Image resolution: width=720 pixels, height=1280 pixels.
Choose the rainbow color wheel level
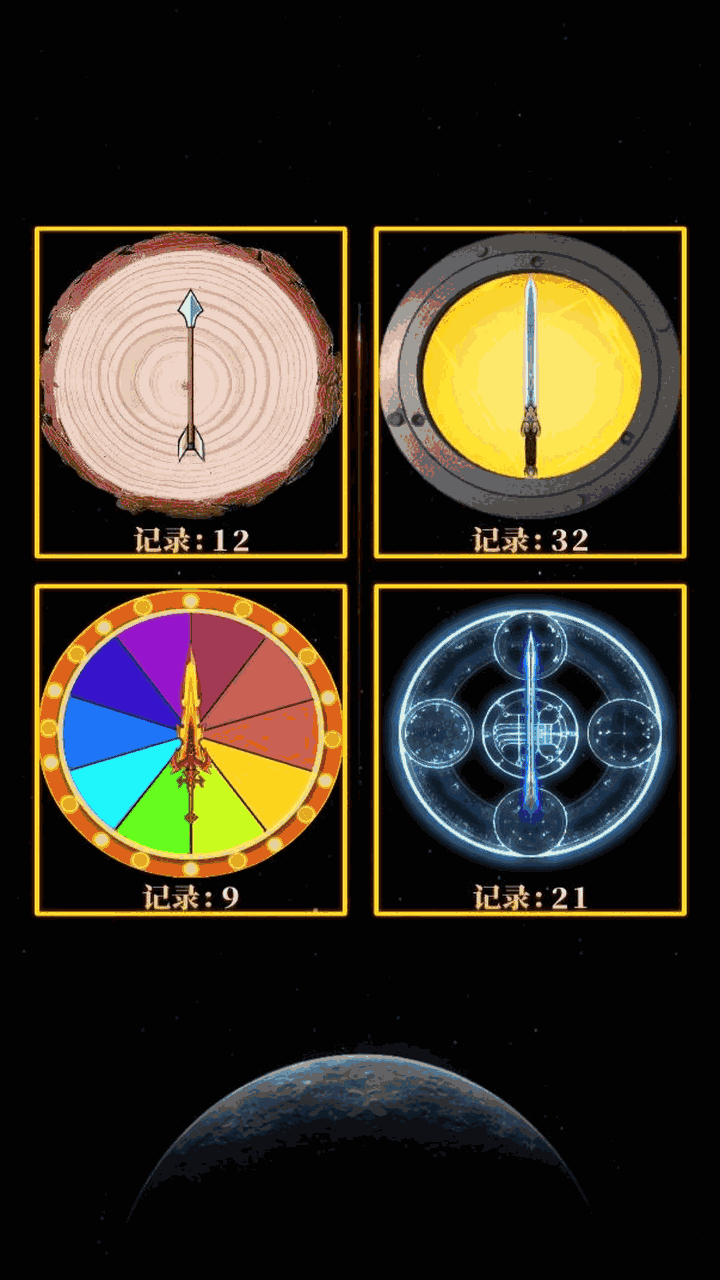tap(190, 735)
